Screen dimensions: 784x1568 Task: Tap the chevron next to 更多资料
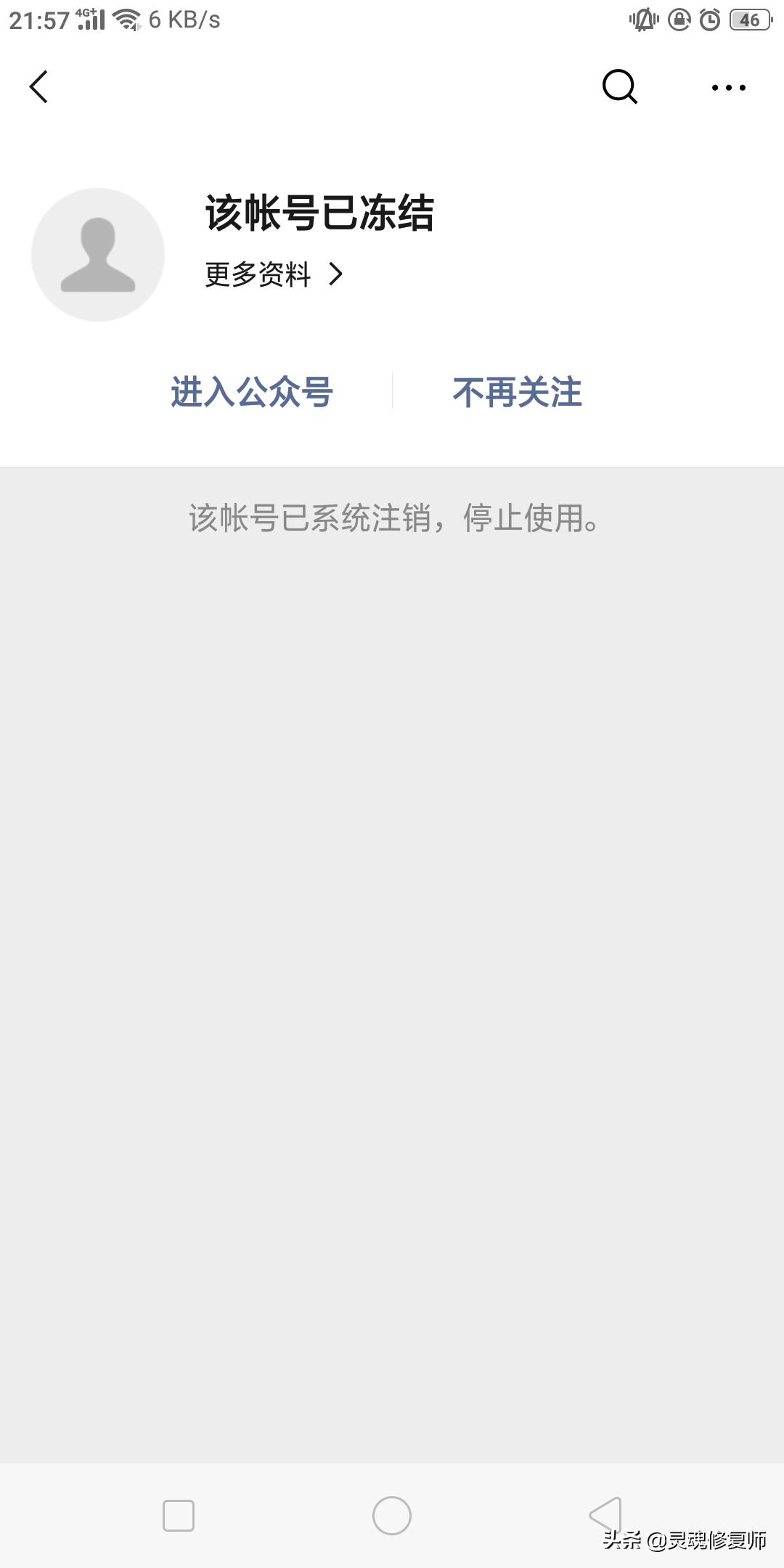click(336, 274)
